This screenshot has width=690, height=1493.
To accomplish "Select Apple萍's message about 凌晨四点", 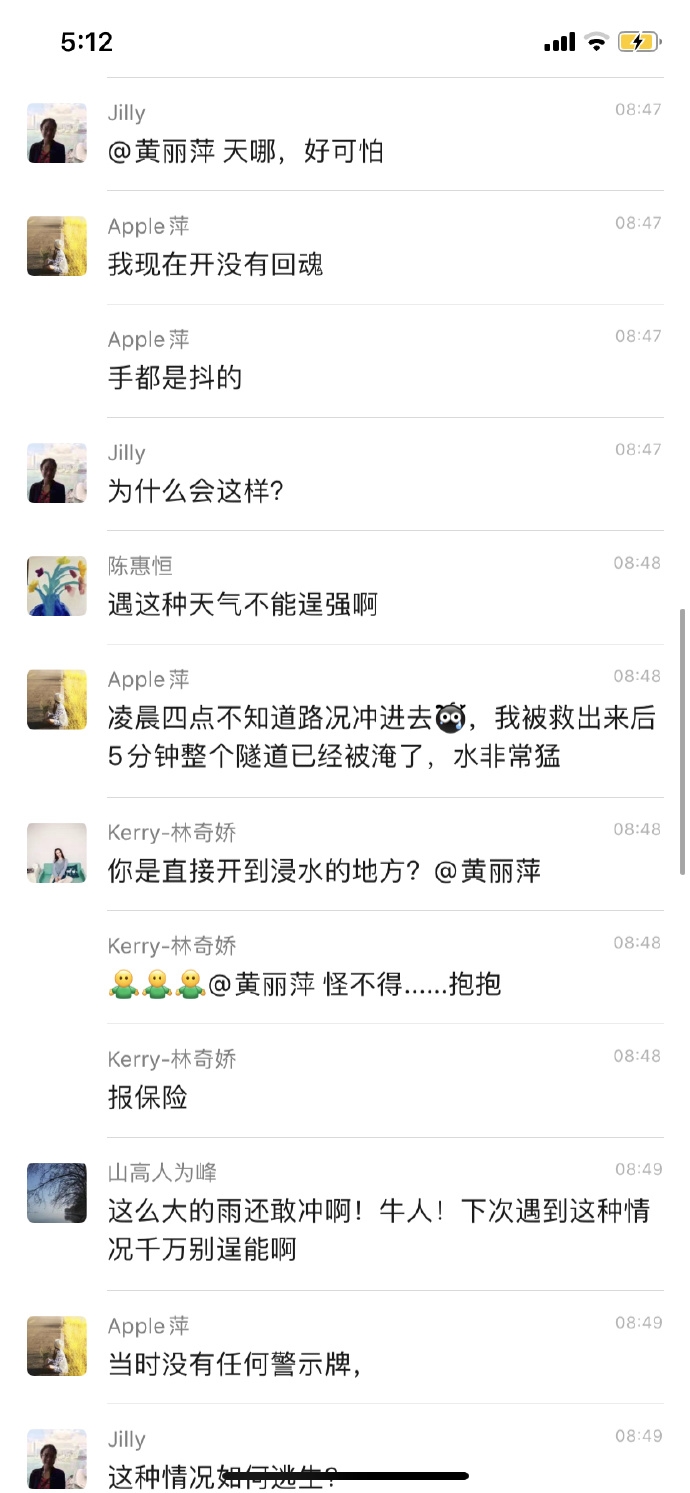I will 380,737.
